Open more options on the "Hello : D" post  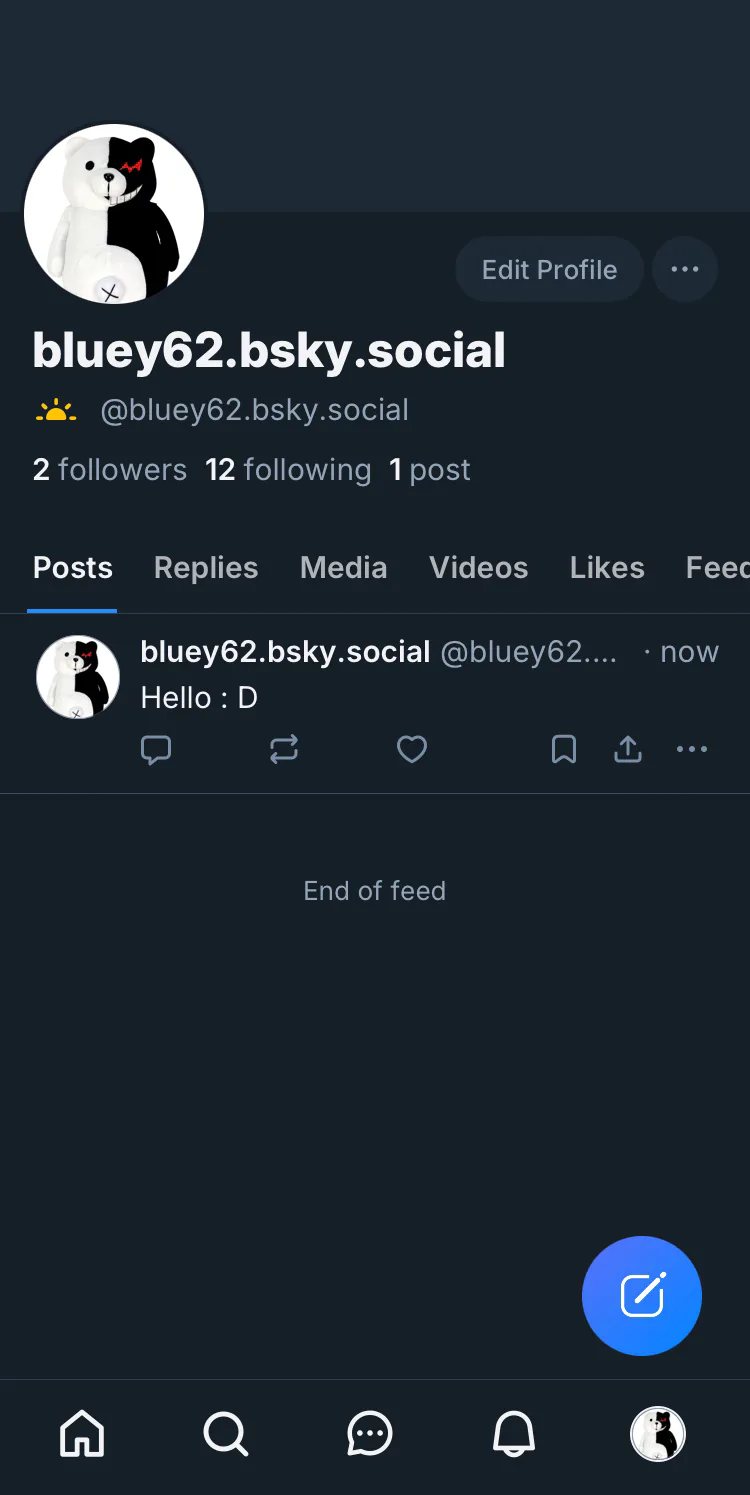point(692,750)
